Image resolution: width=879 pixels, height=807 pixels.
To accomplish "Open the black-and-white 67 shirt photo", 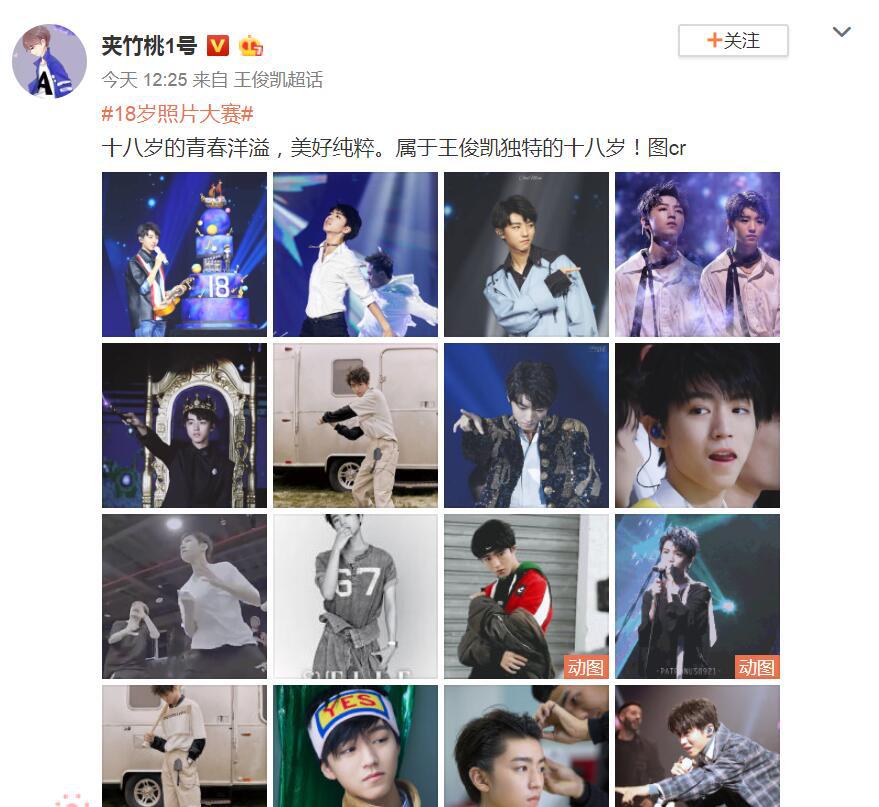I will (355, 596).
